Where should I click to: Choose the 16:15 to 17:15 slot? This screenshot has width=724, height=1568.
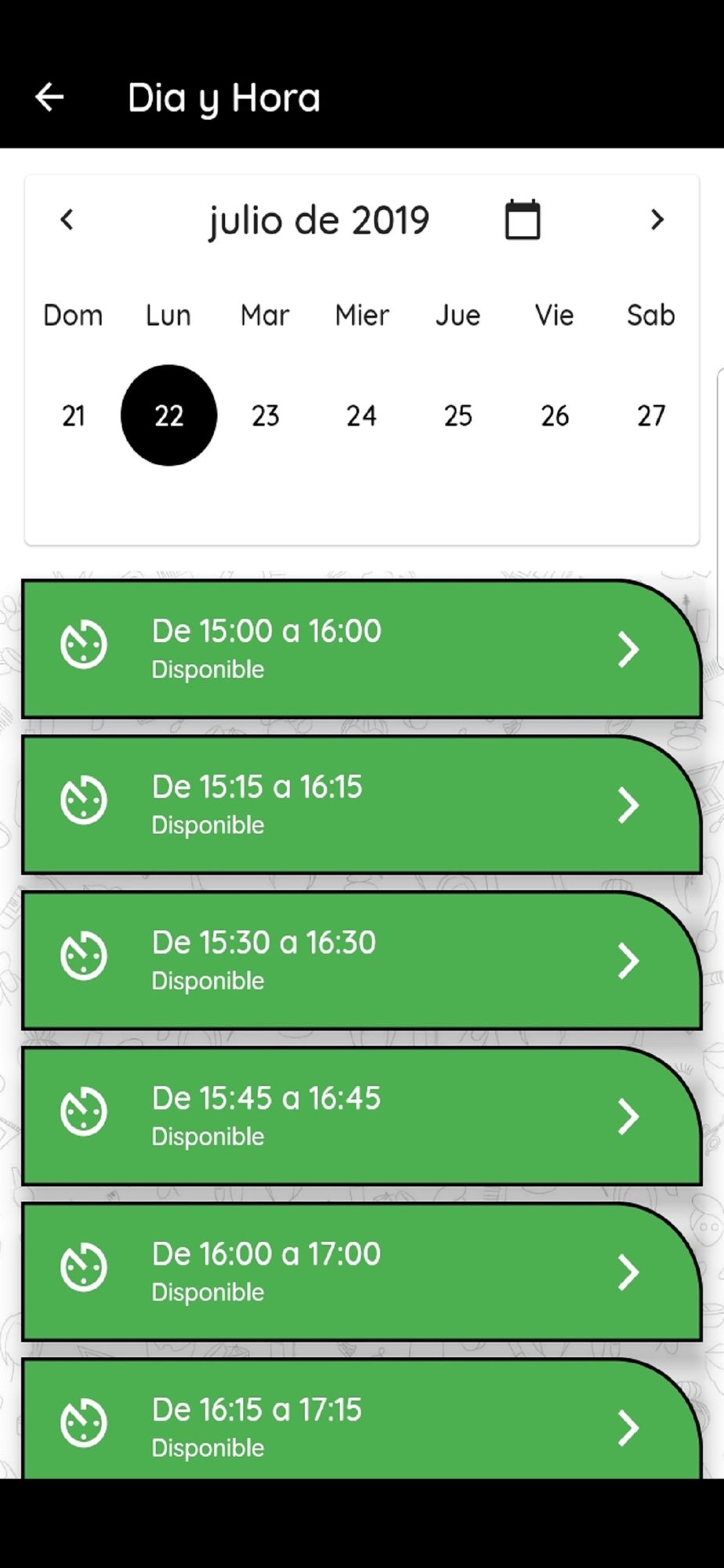[x=361, y=1419]
